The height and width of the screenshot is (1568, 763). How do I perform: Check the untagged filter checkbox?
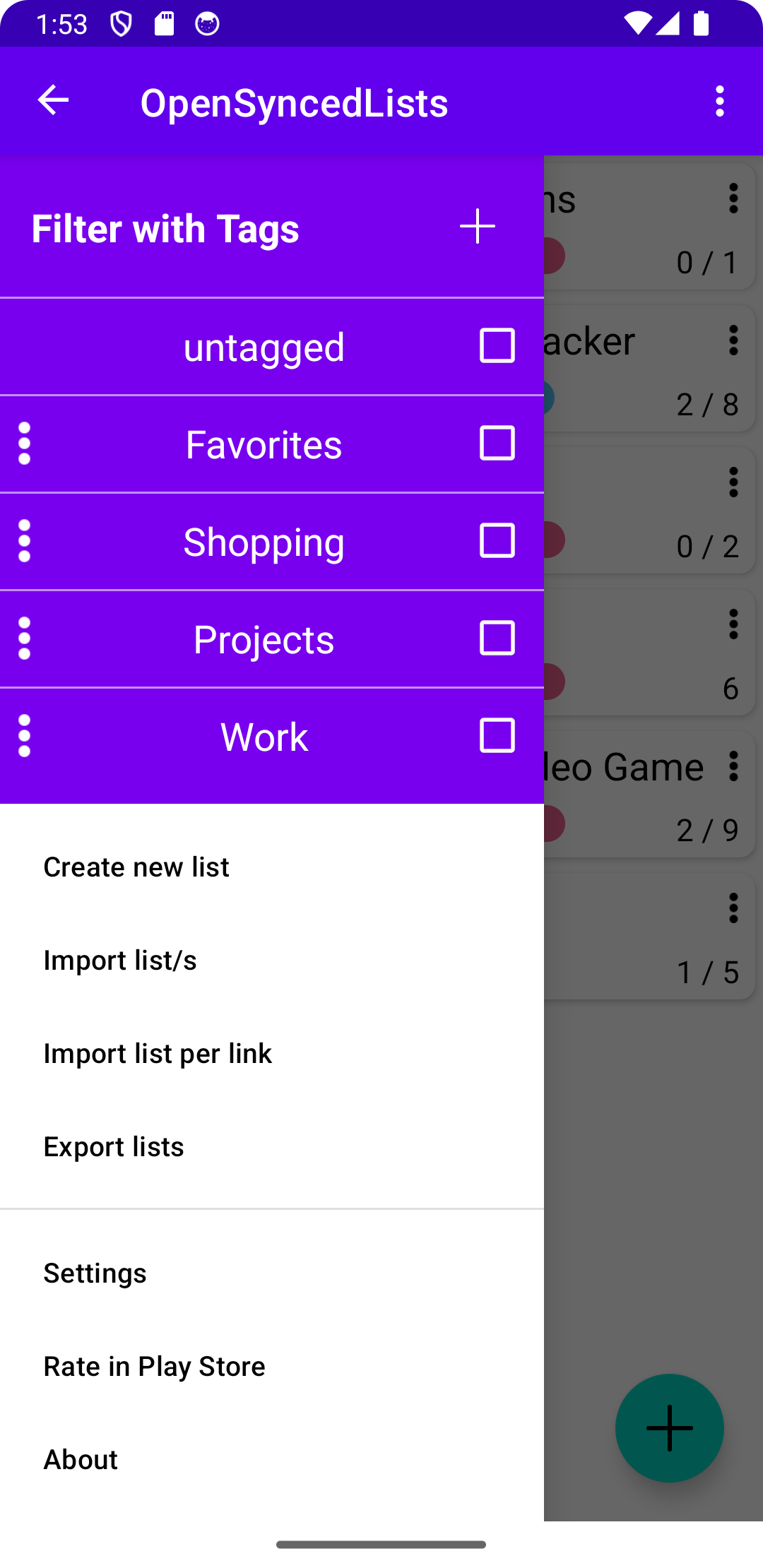point(497,346)
